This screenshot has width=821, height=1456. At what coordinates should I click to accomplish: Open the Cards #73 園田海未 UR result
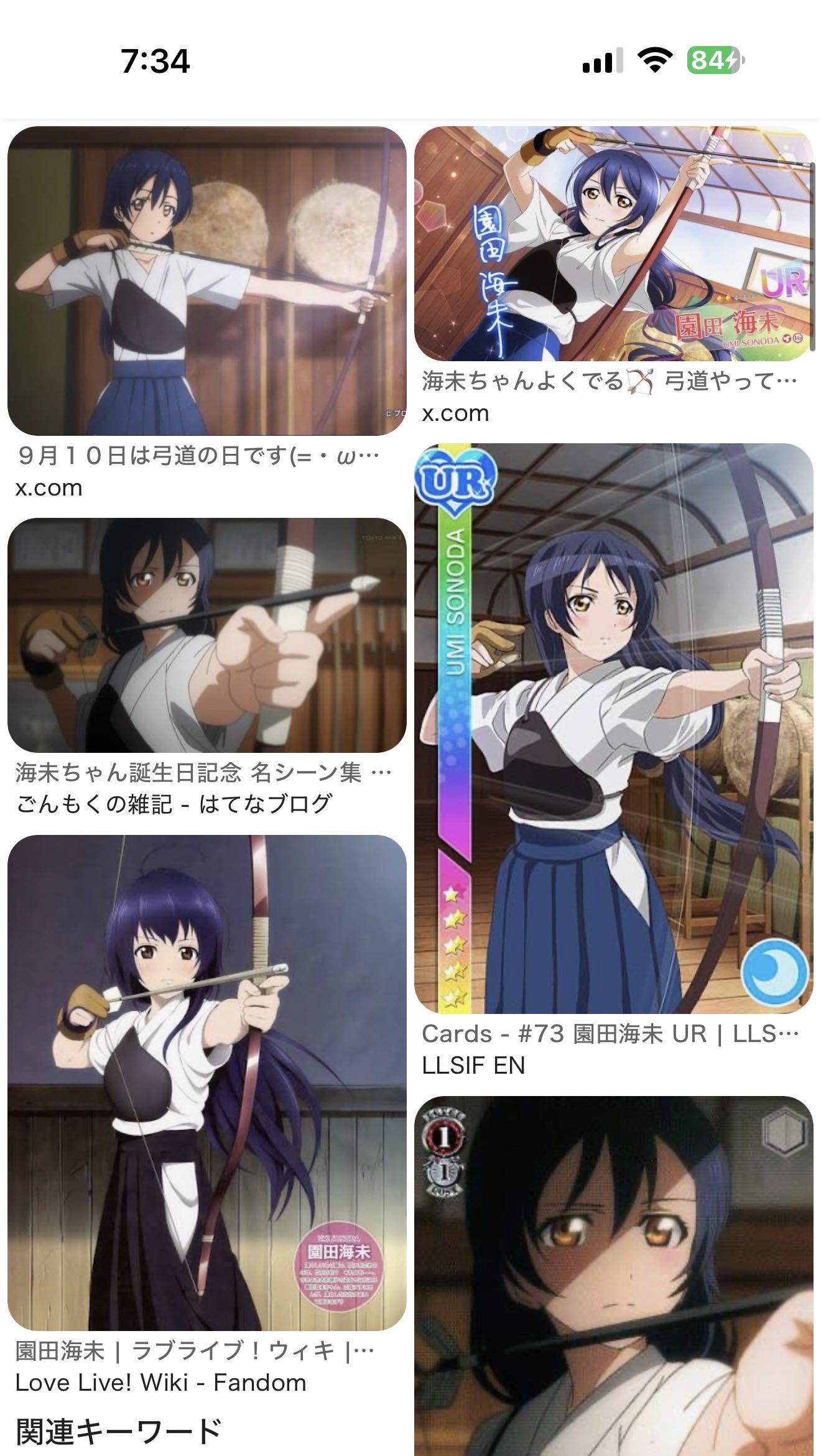pyautogui.click(x=613, y=729)
